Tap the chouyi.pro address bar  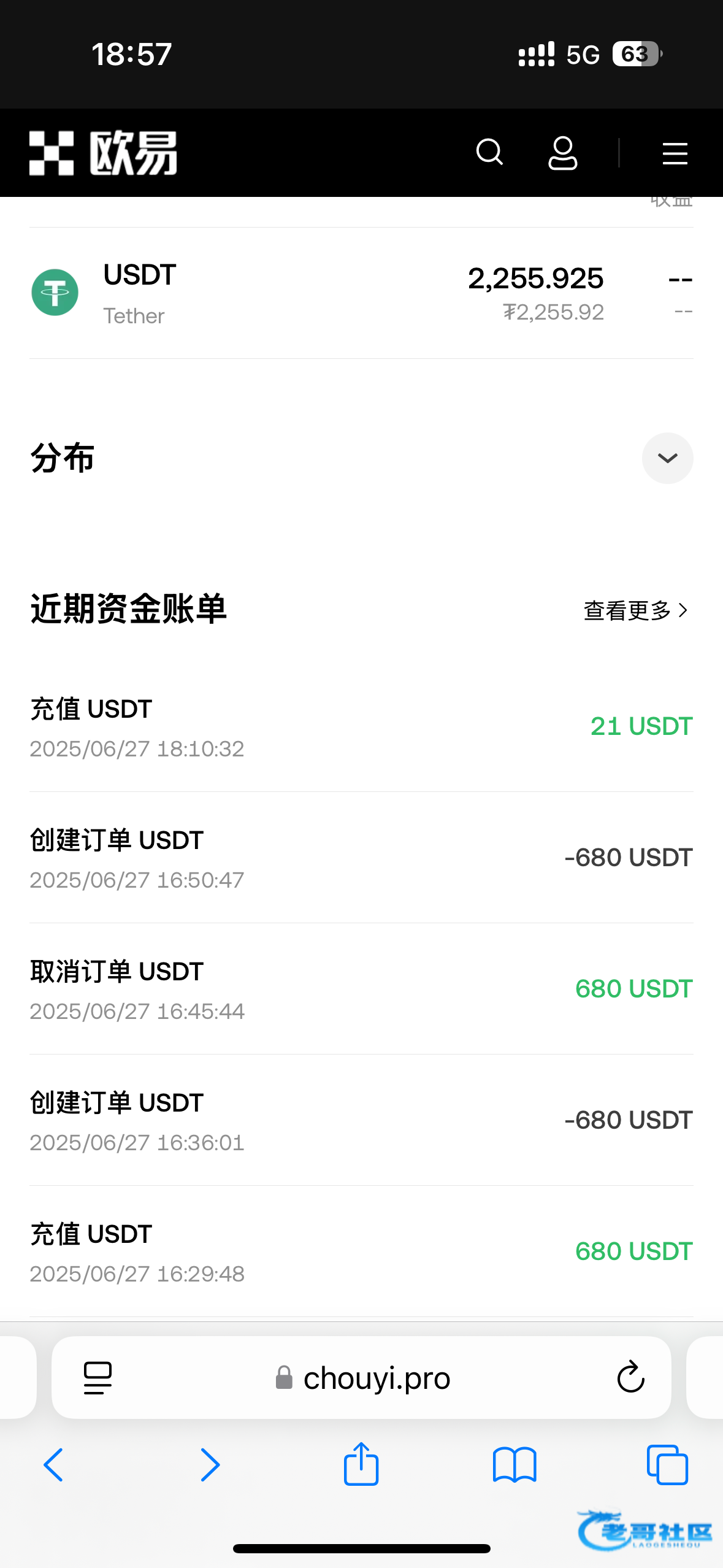363,1378
